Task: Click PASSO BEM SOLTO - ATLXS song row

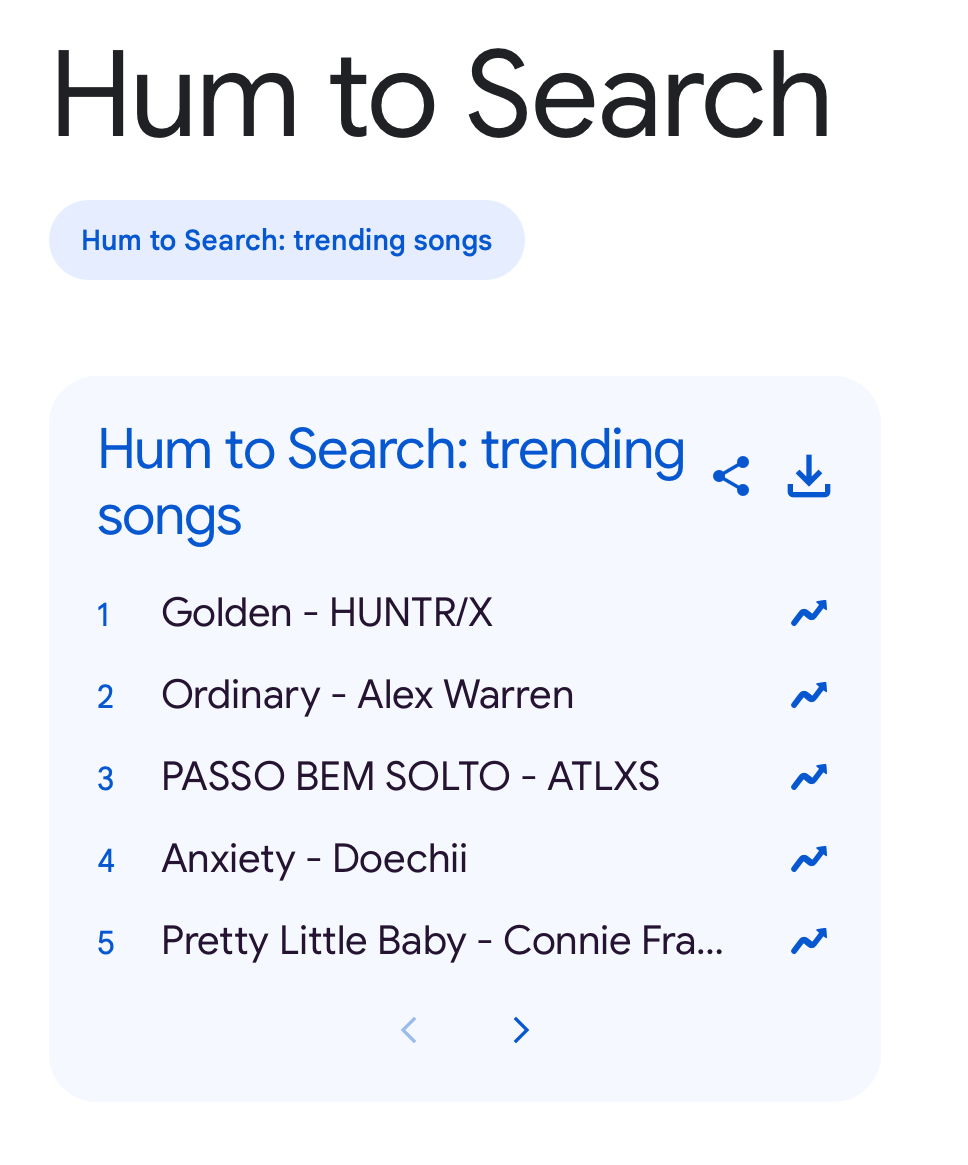Action: coord(410,777)
